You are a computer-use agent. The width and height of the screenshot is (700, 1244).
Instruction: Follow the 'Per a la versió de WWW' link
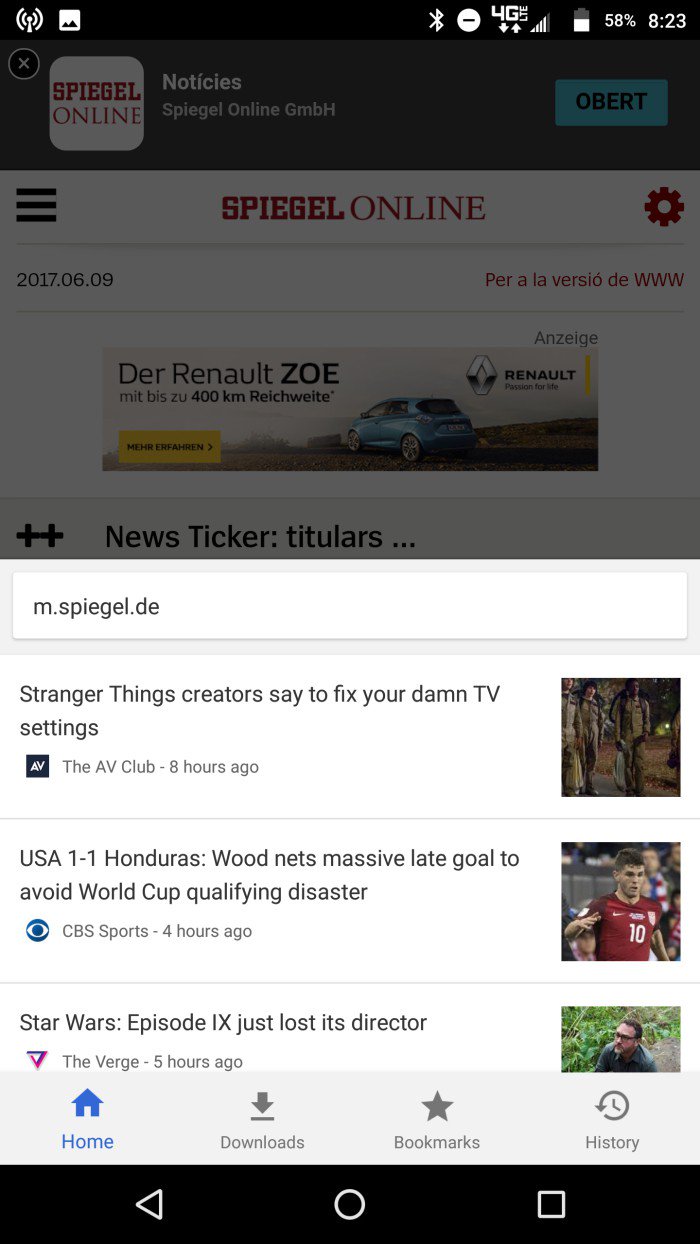pyautogui.click(x=584, y=280)
